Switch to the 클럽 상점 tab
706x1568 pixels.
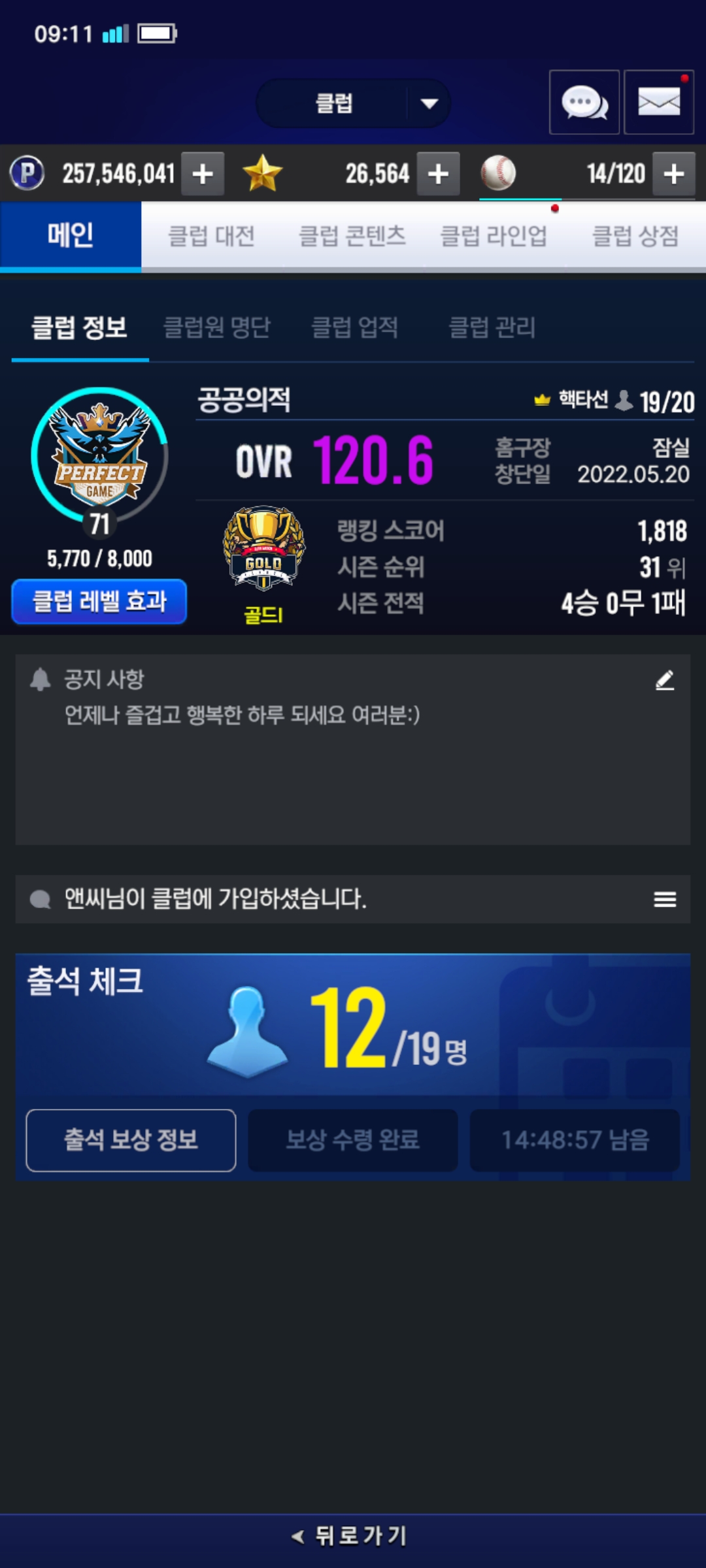coord(635,236)
